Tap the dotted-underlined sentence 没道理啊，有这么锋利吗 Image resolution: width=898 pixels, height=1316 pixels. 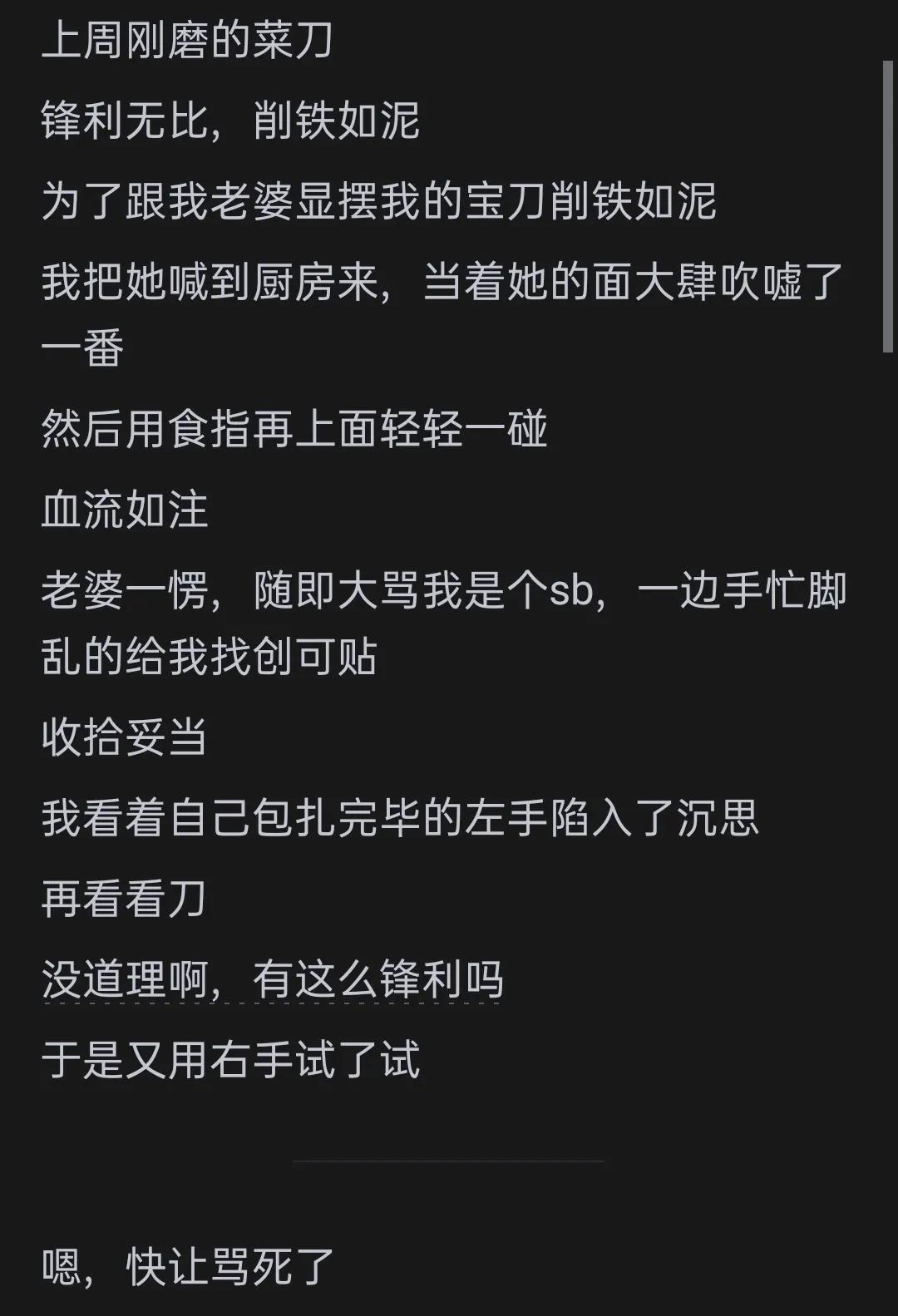click(273, 979)
